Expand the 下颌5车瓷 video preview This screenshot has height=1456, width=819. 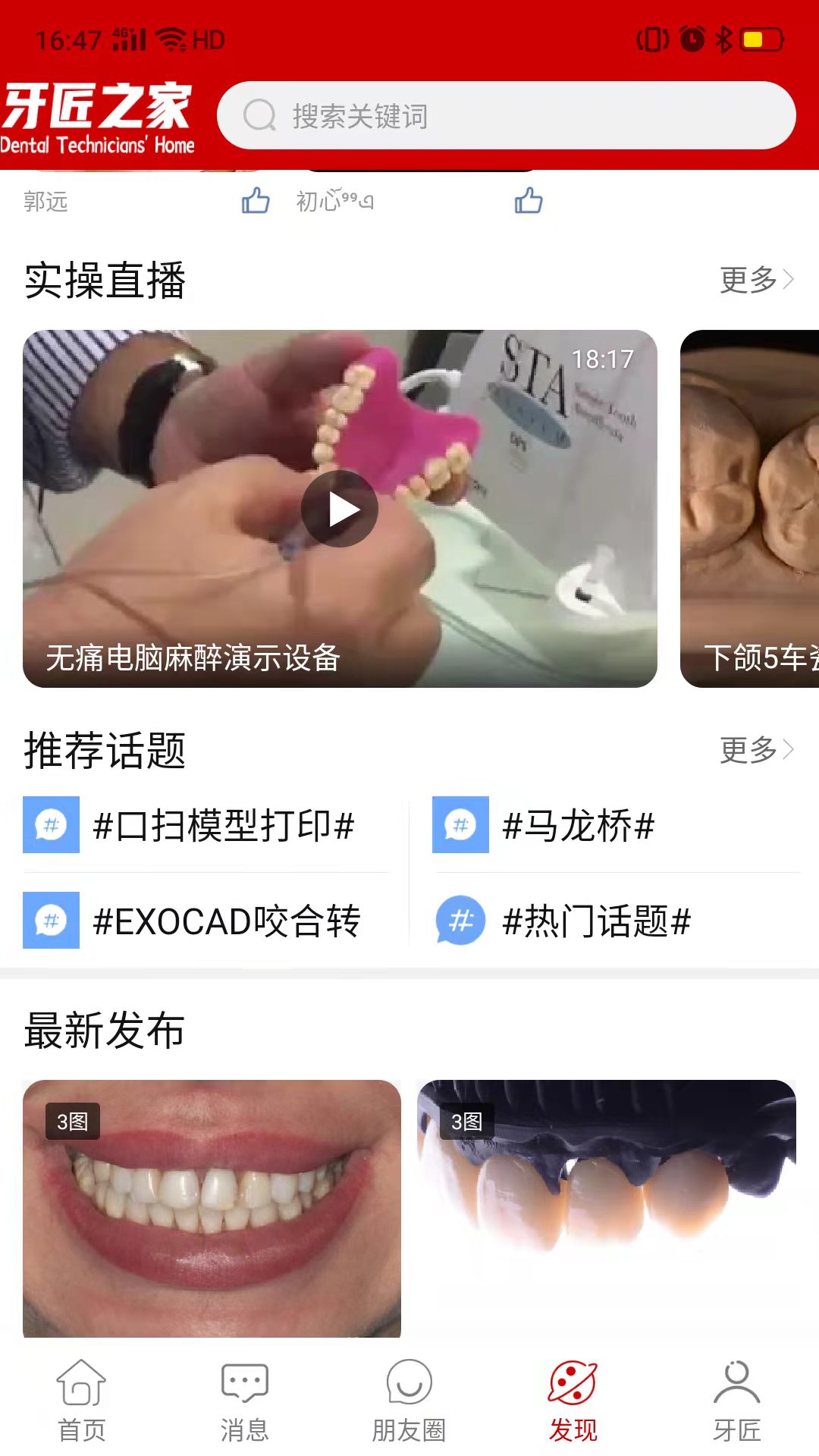[751, 508]
